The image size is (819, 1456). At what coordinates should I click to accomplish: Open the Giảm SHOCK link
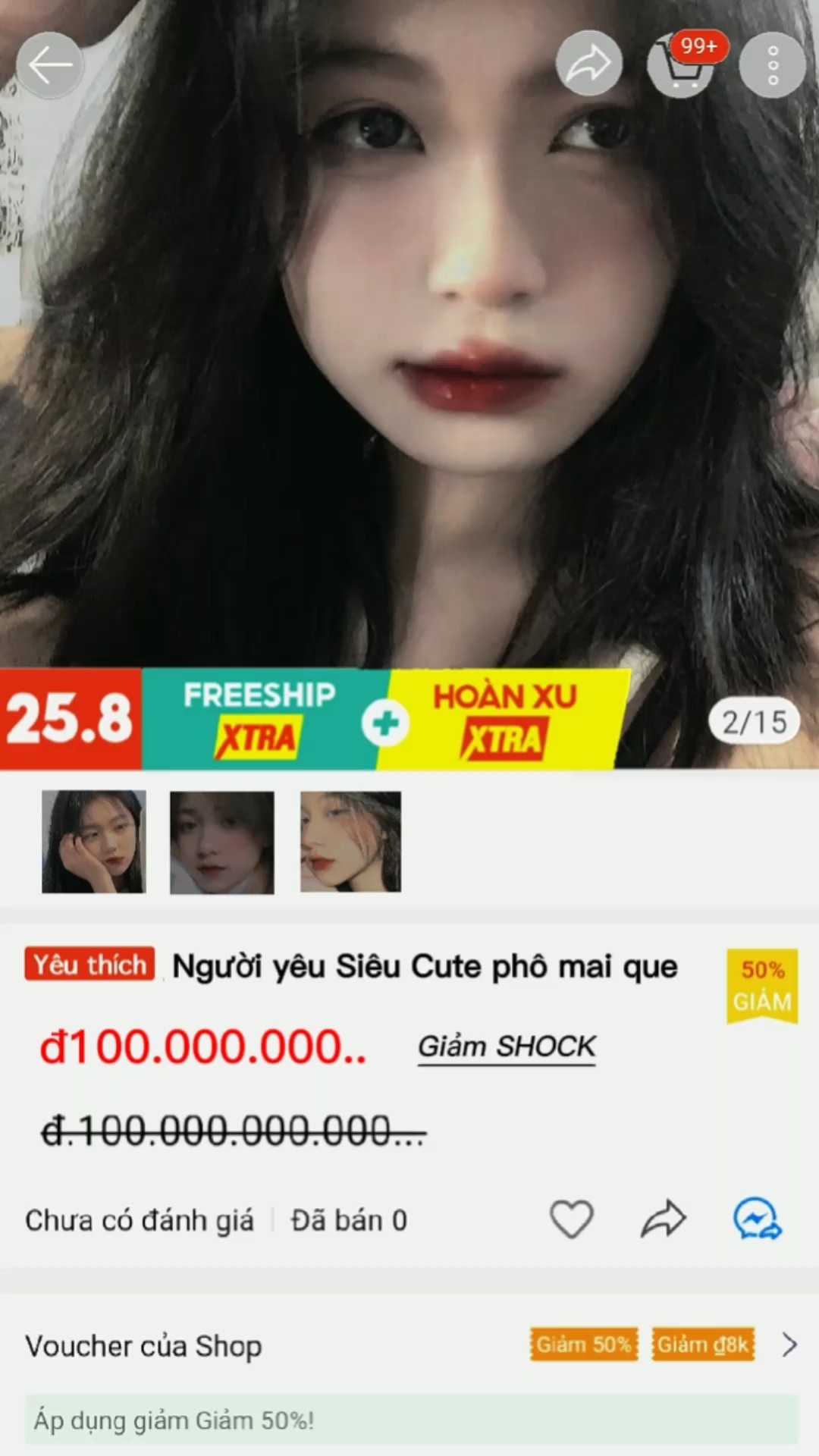click(507, 1047)
